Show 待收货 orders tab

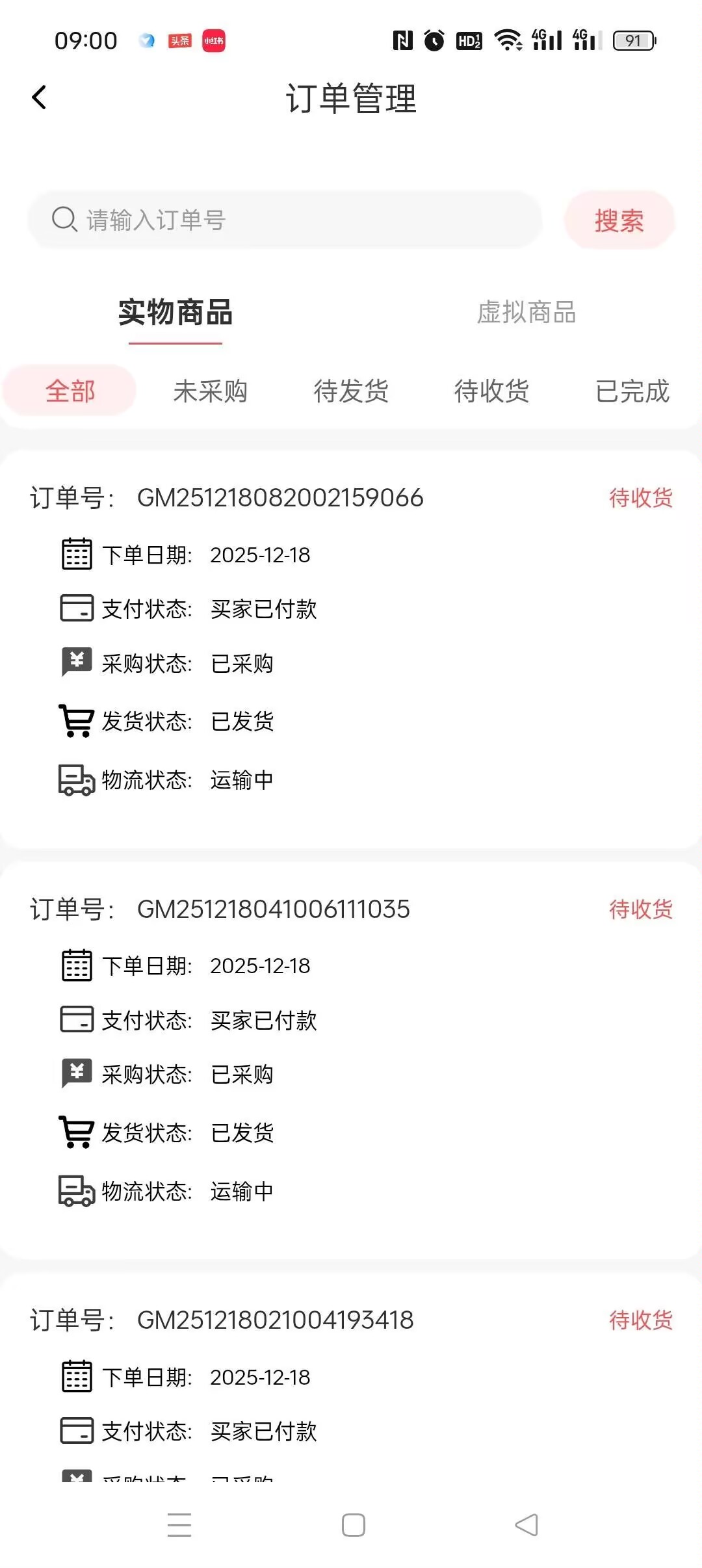click(x=491, y=391)
